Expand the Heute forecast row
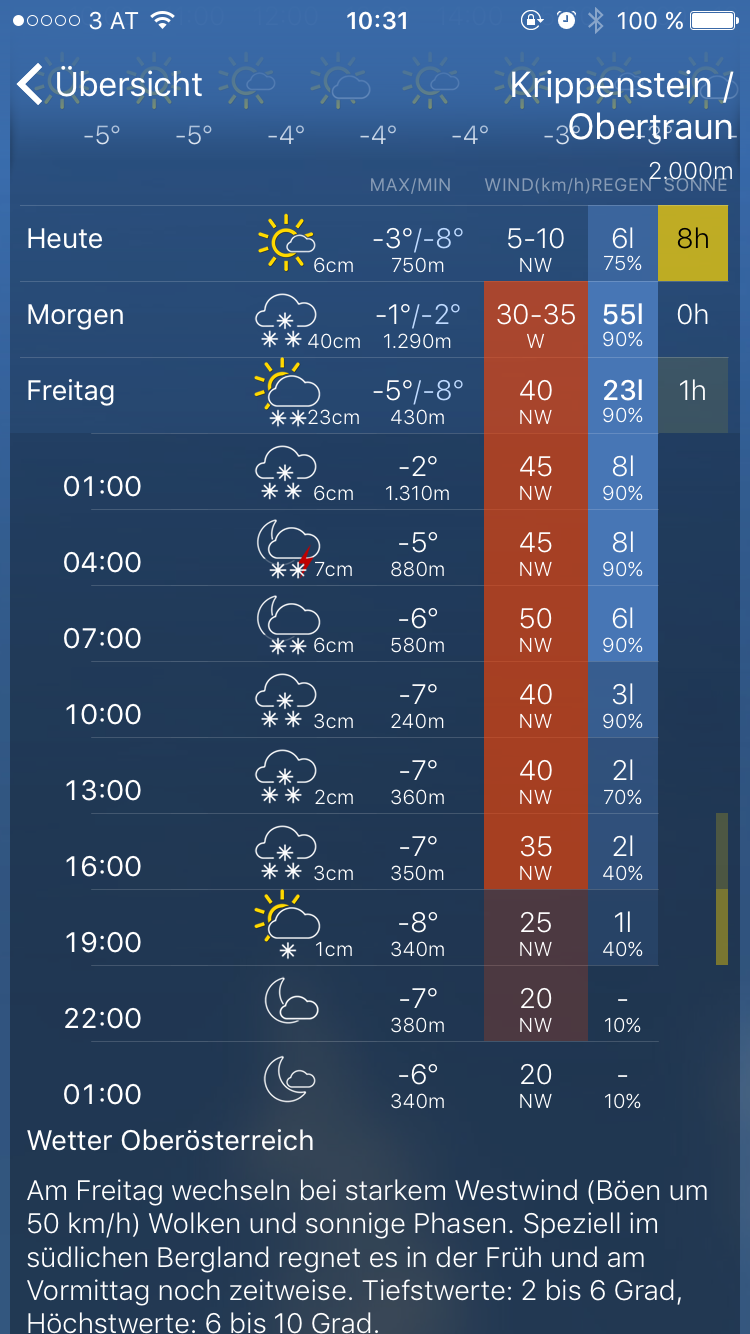 click(x=375, y=244)
